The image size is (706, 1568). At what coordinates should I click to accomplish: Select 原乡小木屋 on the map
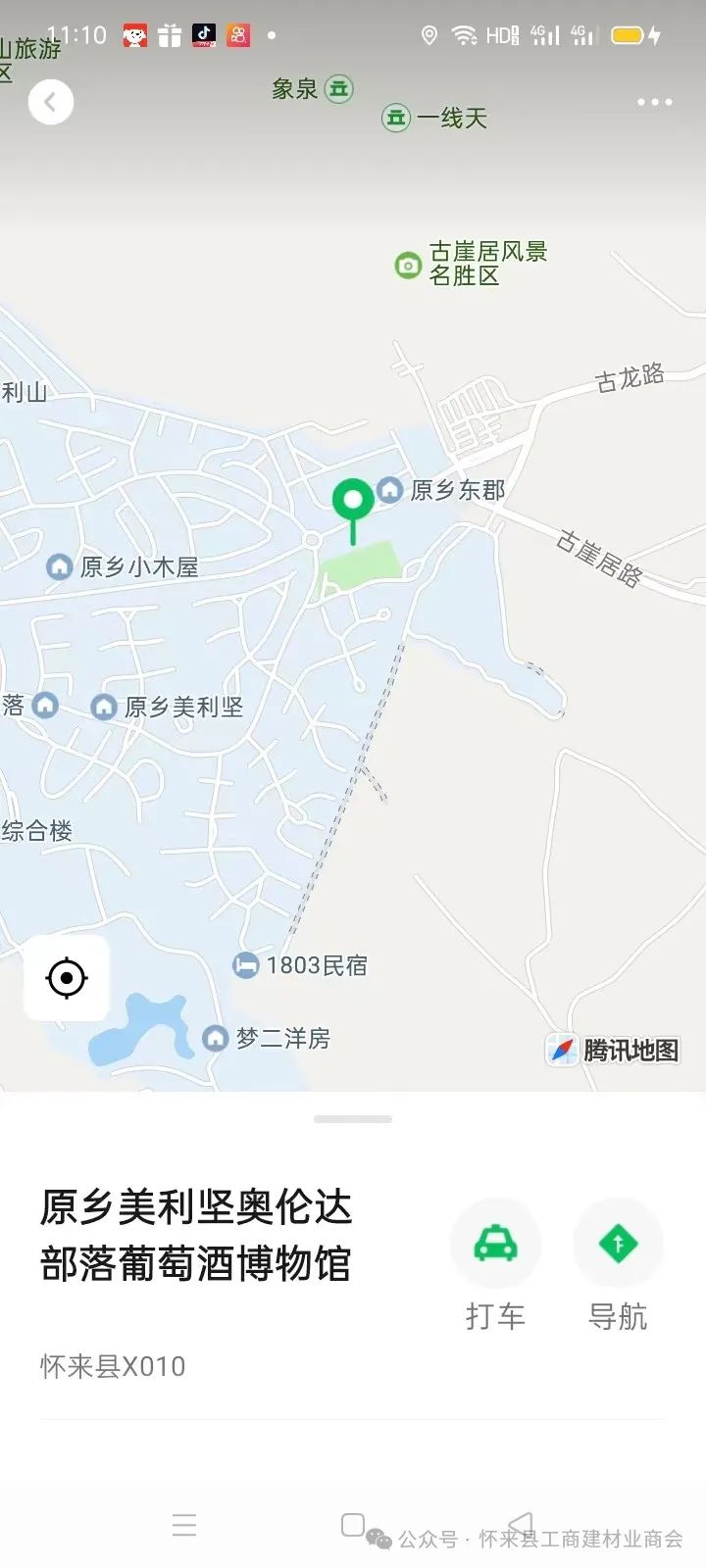coord(123,566)
